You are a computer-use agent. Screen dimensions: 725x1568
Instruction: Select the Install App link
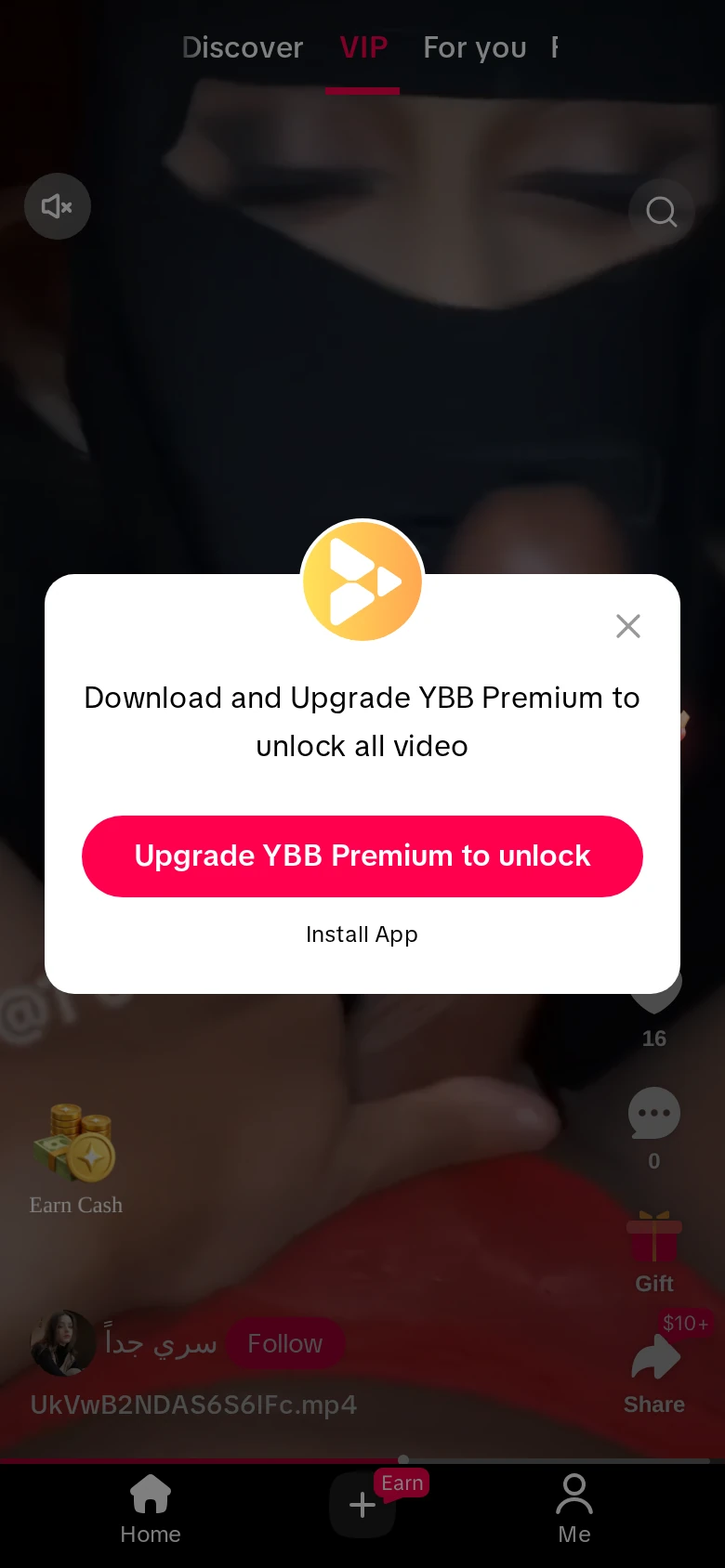pyautogui.click(x=362, y=934)
